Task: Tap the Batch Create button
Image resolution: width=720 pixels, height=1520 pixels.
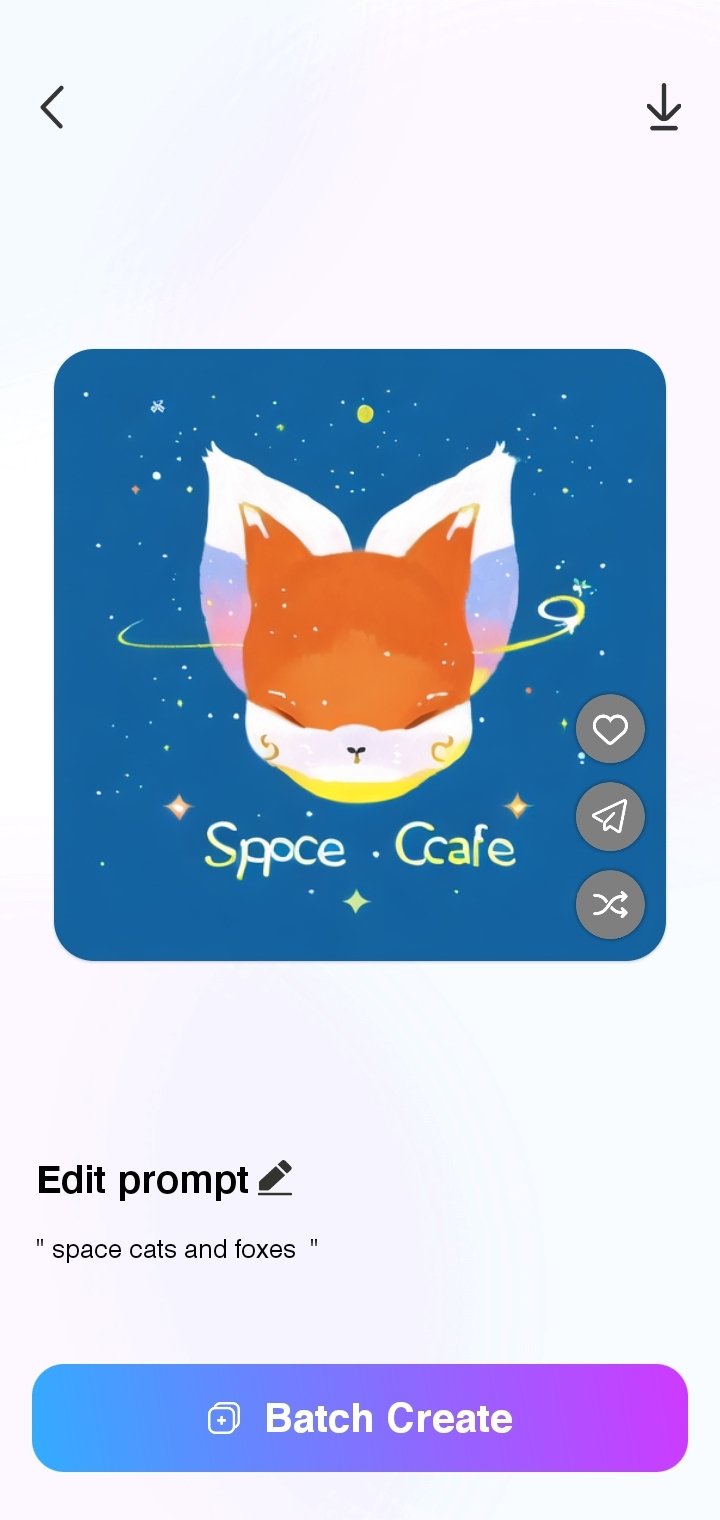Action: click(360, 1418)
